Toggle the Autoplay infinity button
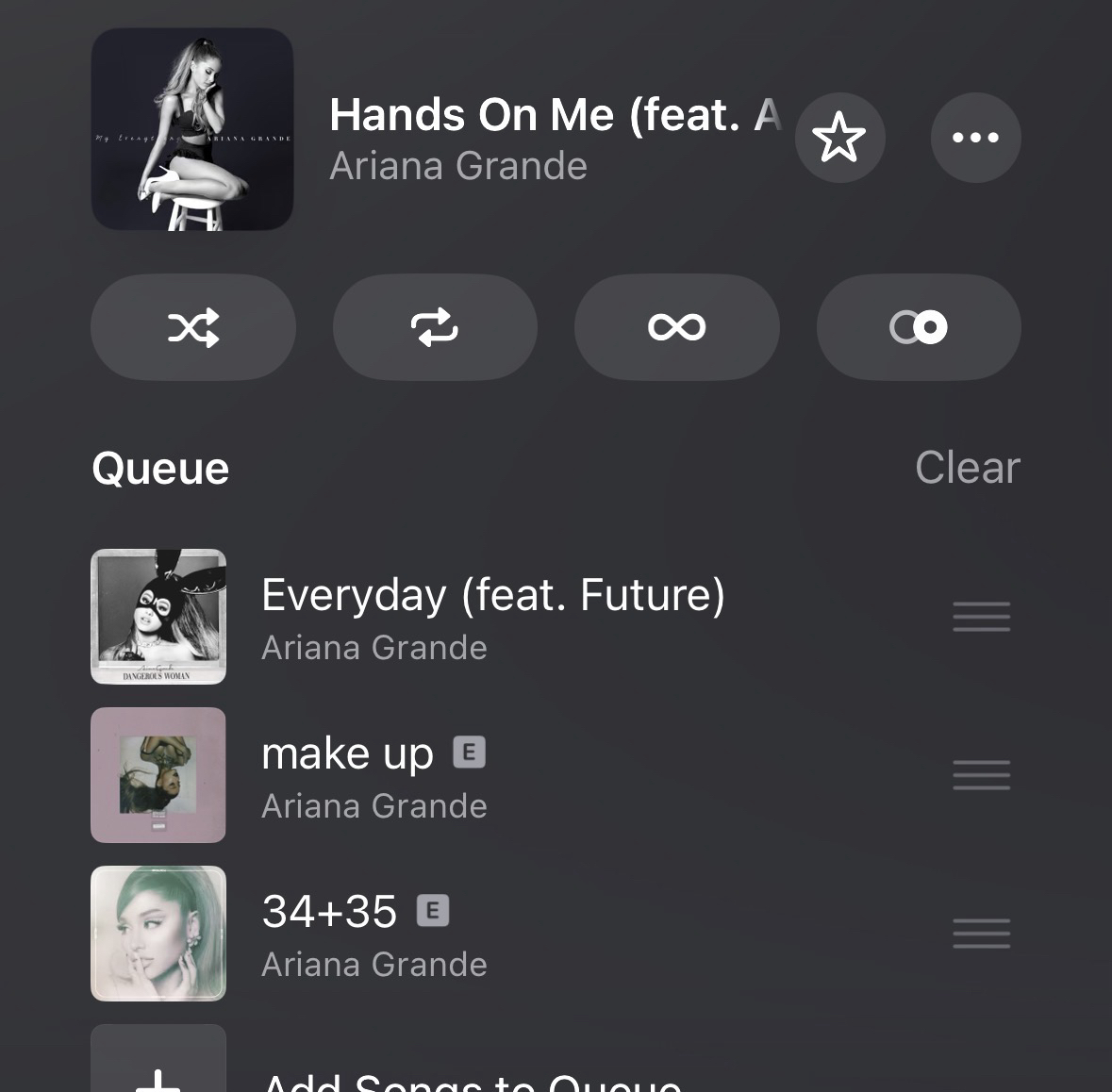Screen dimensions: 1112x1092 point(676,327)
